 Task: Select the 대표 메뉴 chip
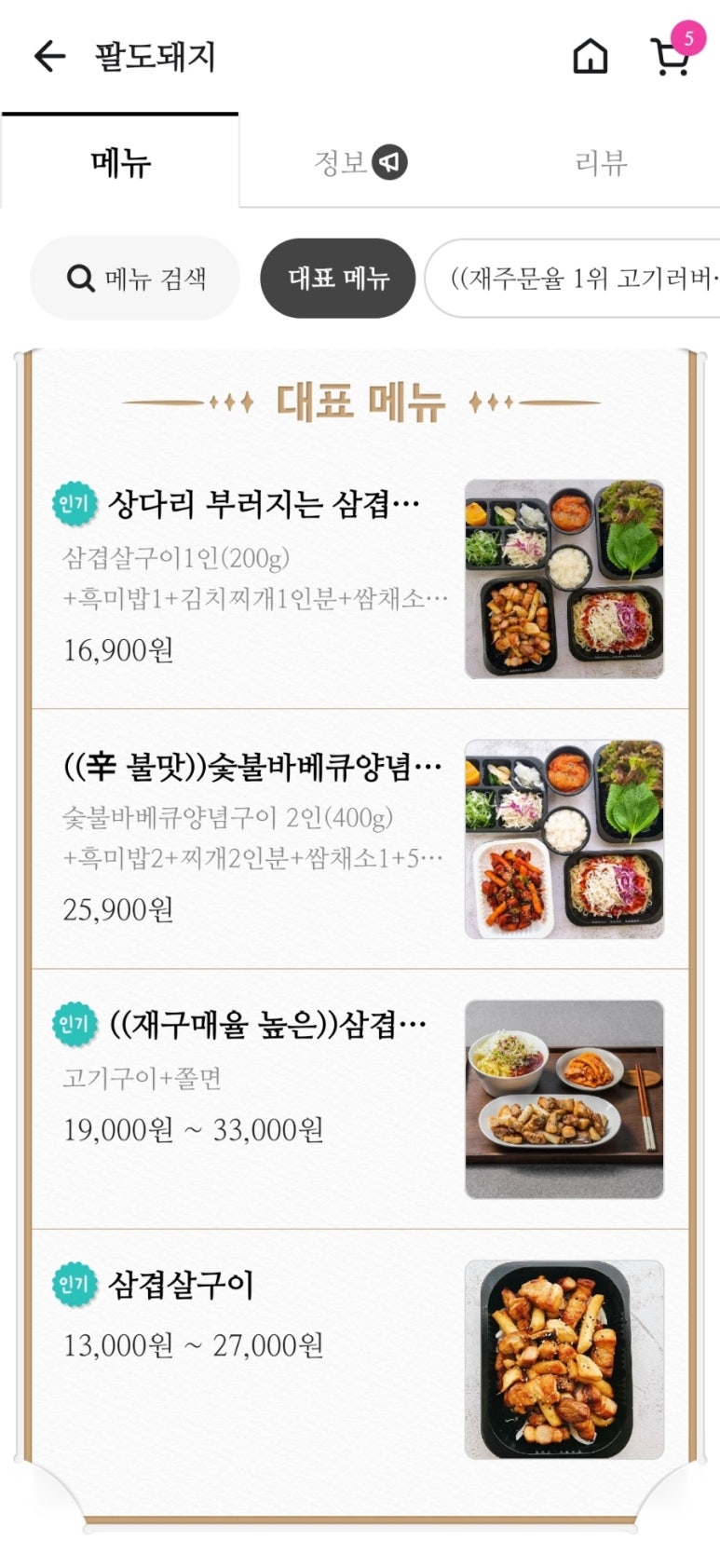338,279
